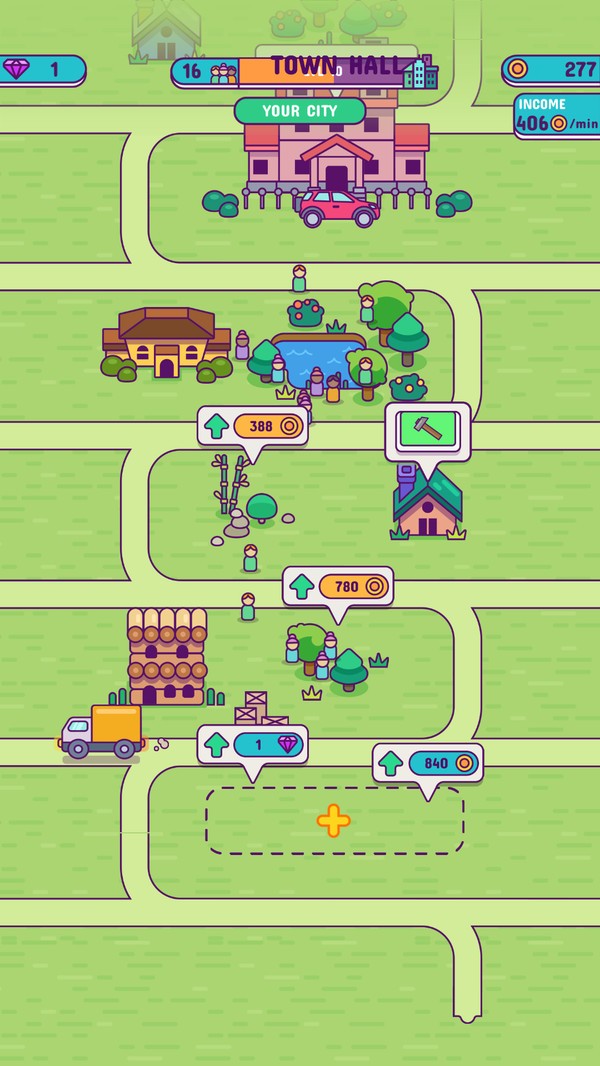Tap the 388 coin upgrade bubble

253,426
